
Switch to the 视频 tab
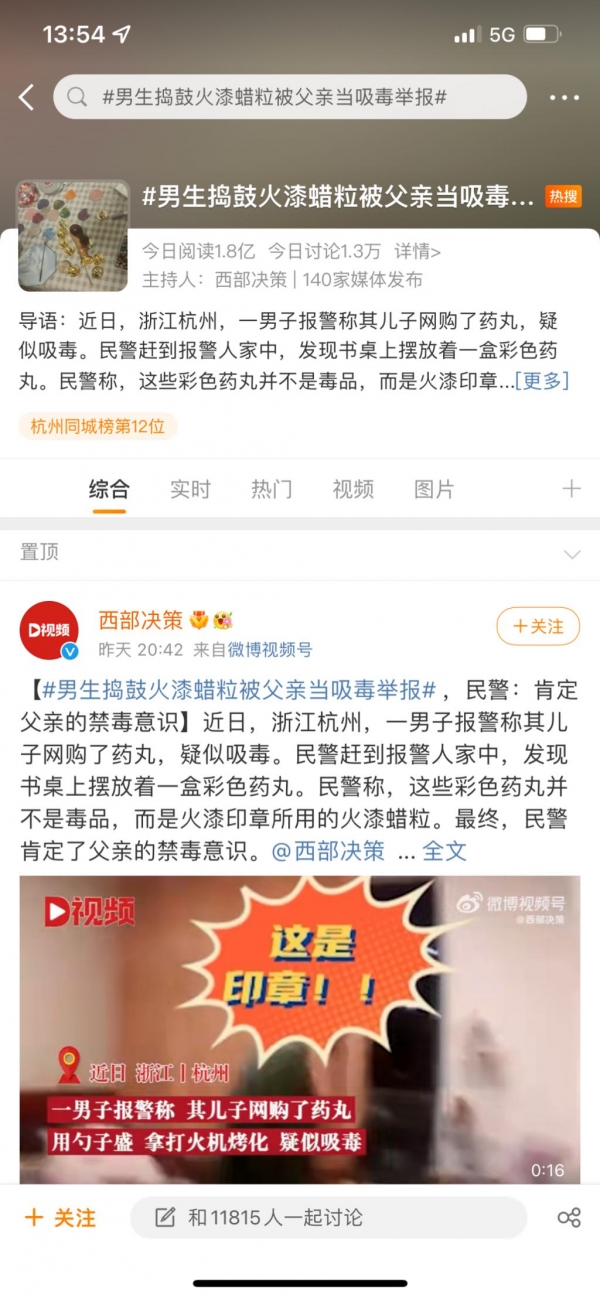[x=353, y=489]
